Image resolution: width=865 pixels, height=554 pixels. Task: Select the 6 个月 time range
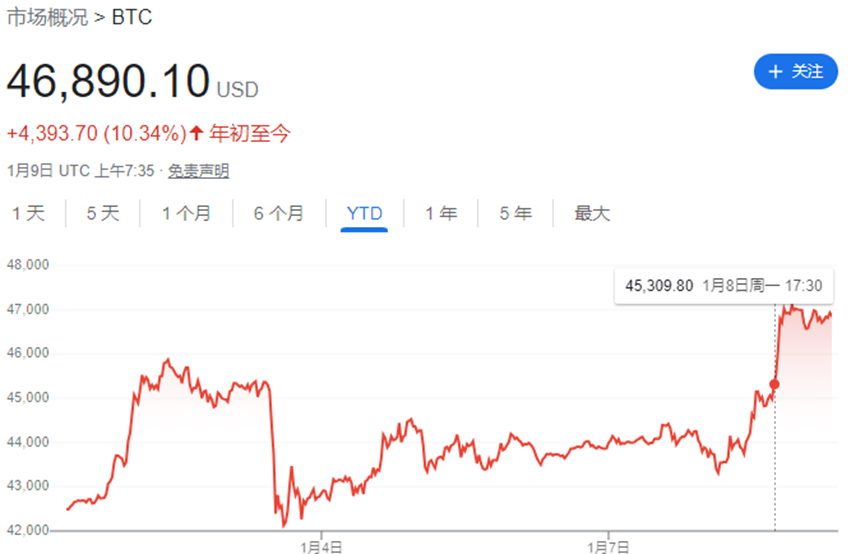(279, 213)
